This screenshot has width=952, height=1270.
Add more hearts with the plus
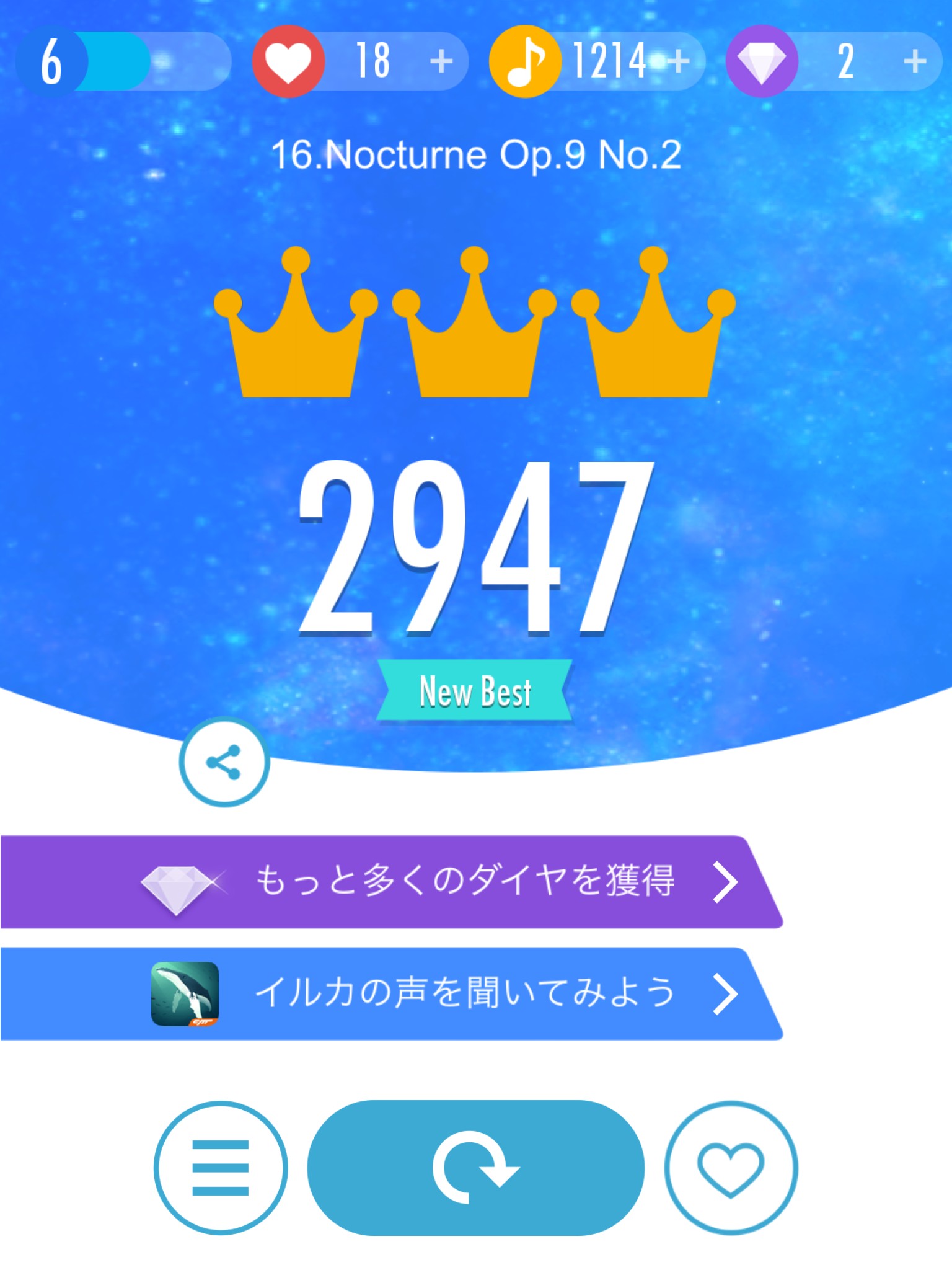[x=441, y=61]
